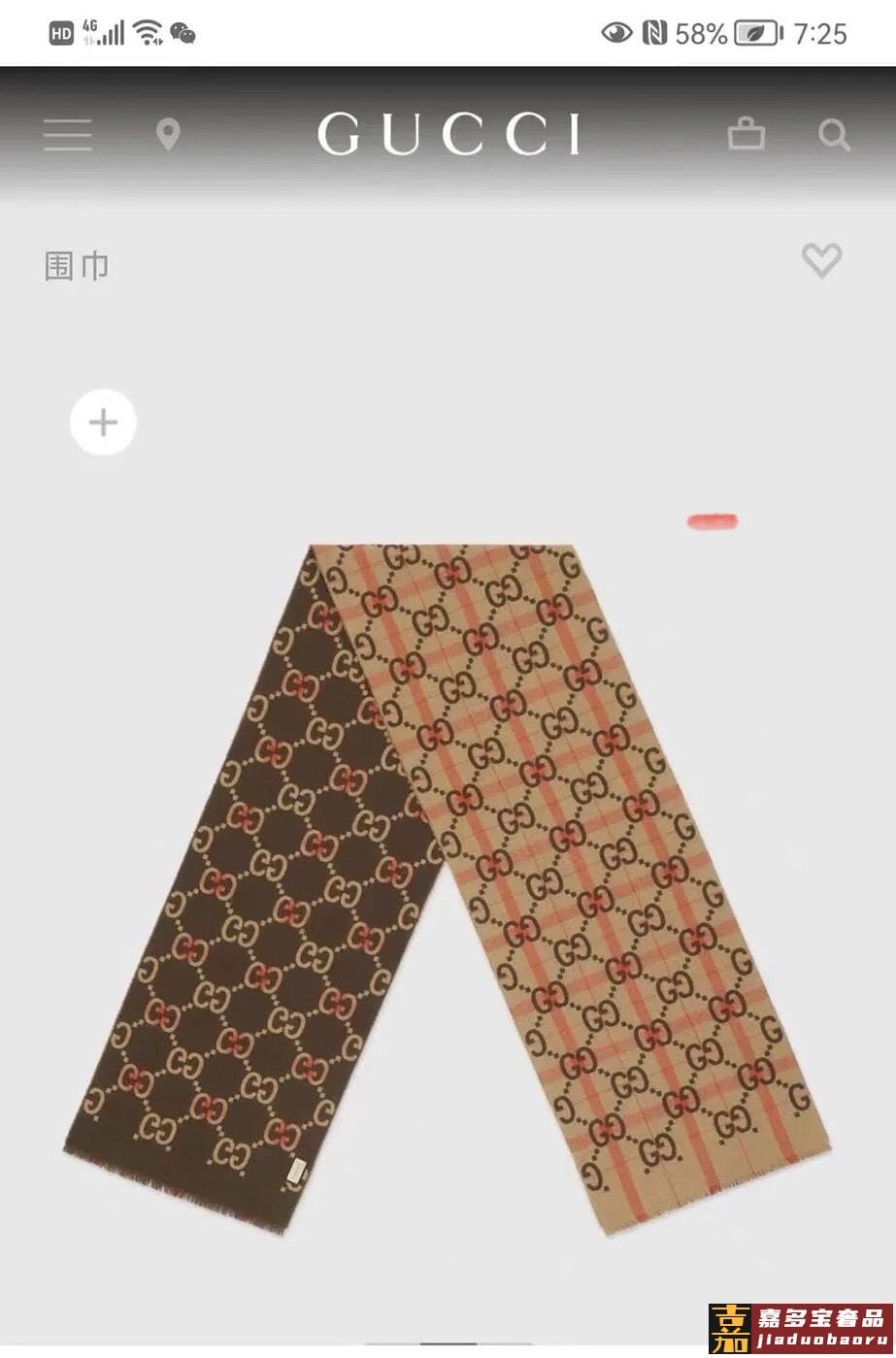Open the search icon

(x=833, y=135)
